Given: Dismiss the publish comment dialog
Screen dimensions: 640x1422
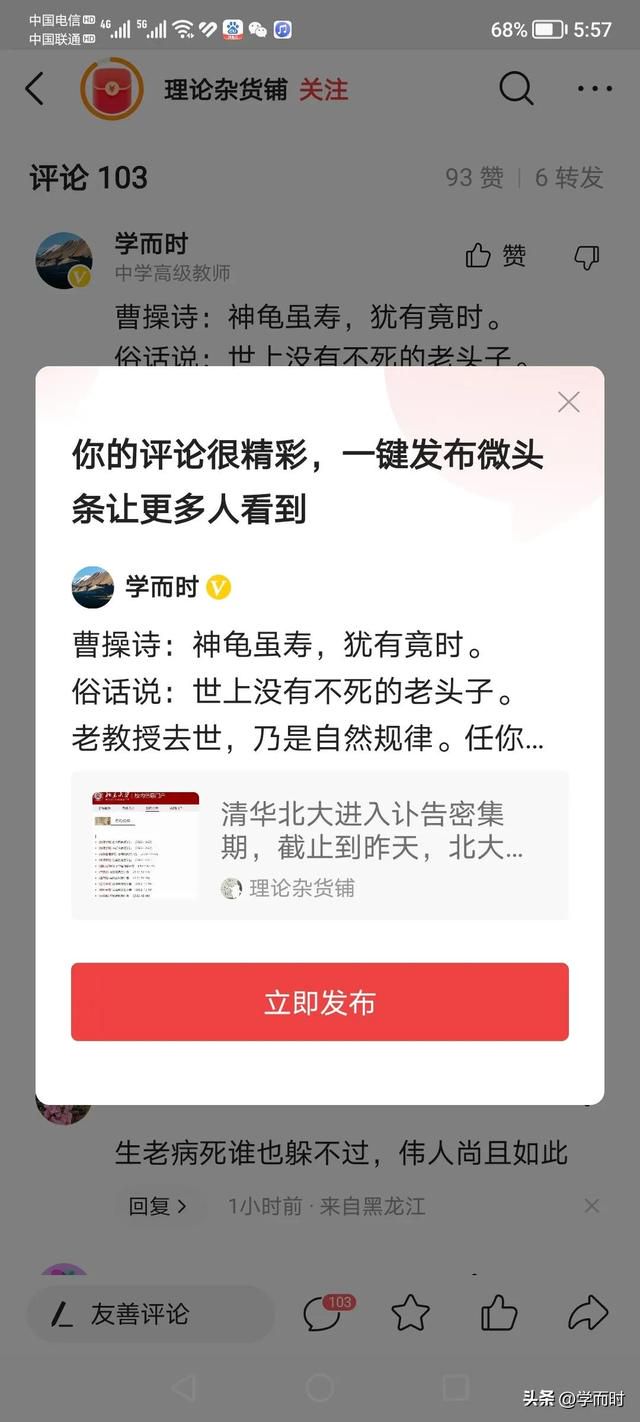Looking at the screenshot, I should point(569,402).
